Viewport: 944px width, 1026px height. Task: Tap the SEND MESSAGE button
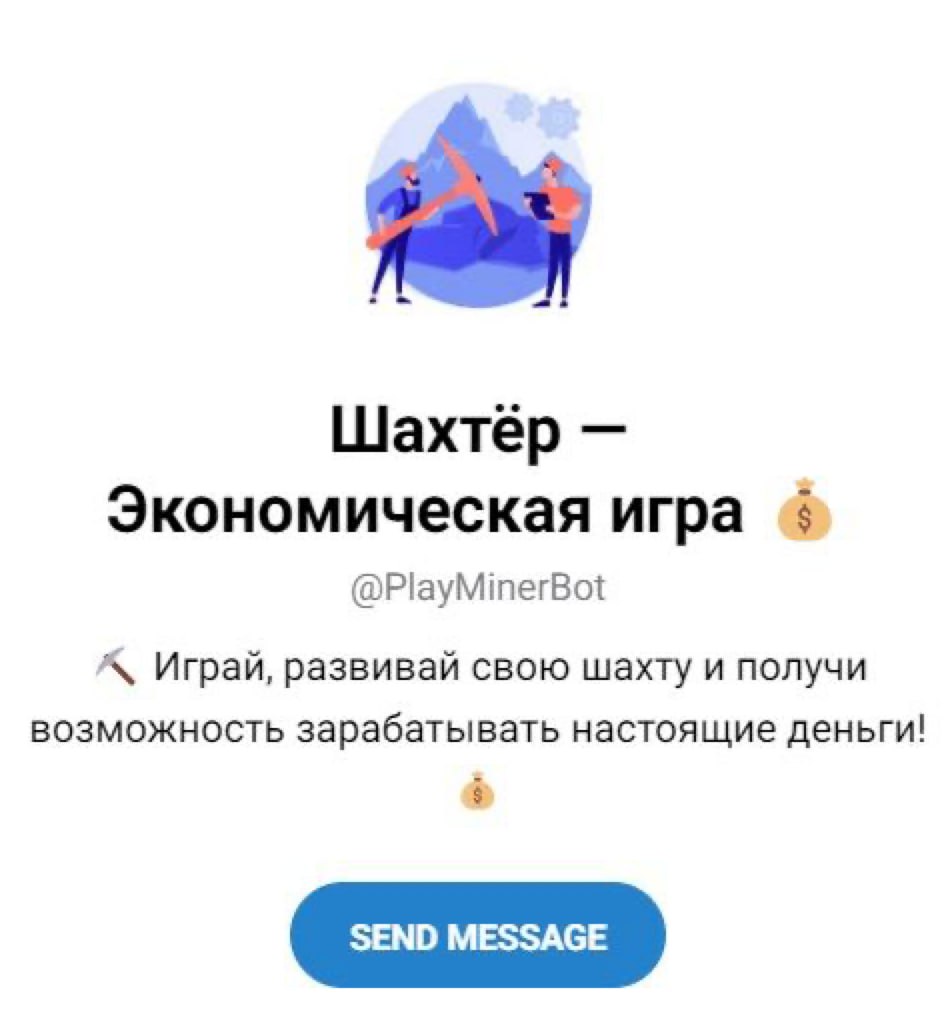[477, 936]
